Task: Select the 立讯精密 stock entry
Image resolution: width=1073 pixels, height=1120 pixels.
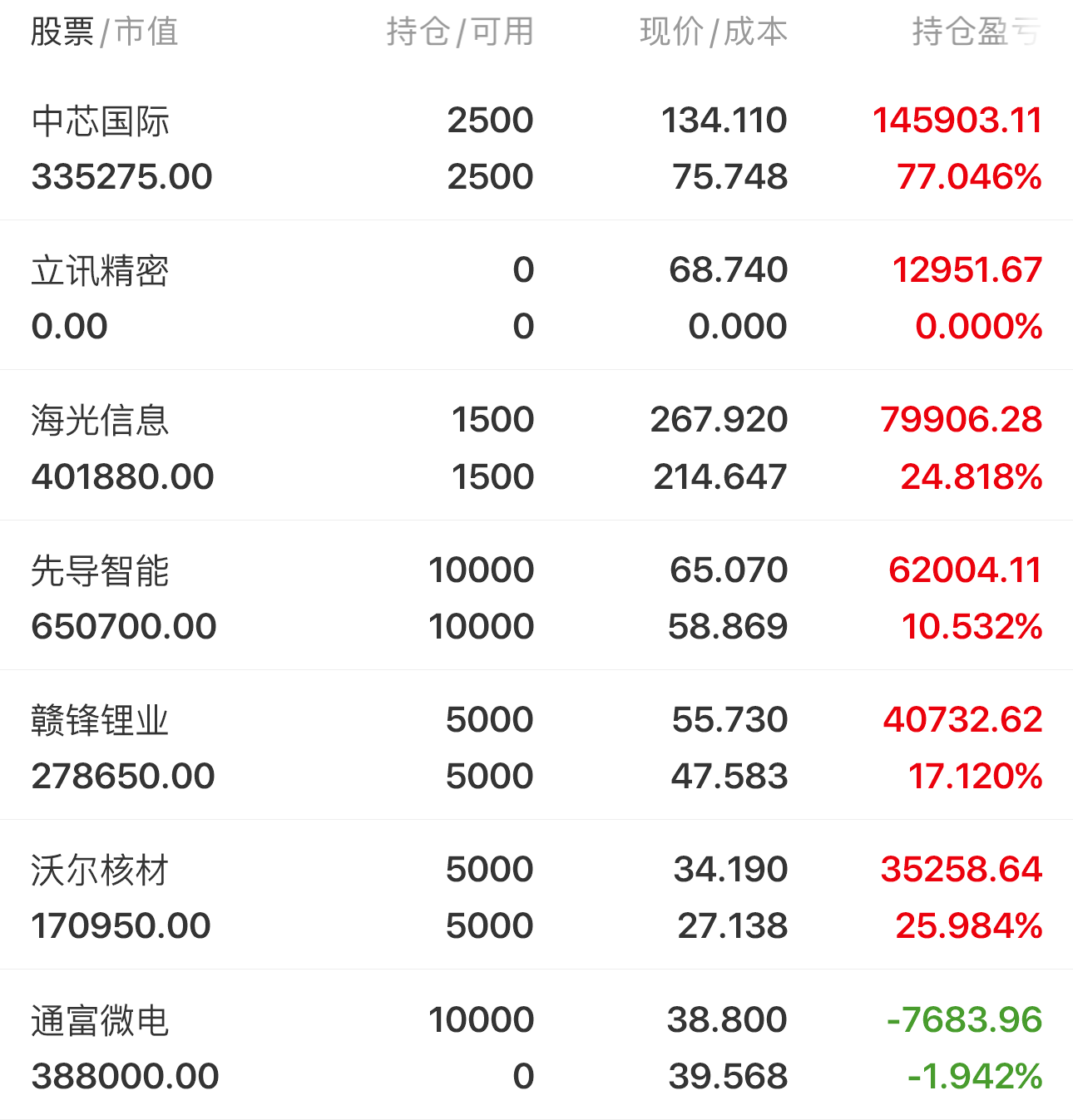Action: pos(100,270)
